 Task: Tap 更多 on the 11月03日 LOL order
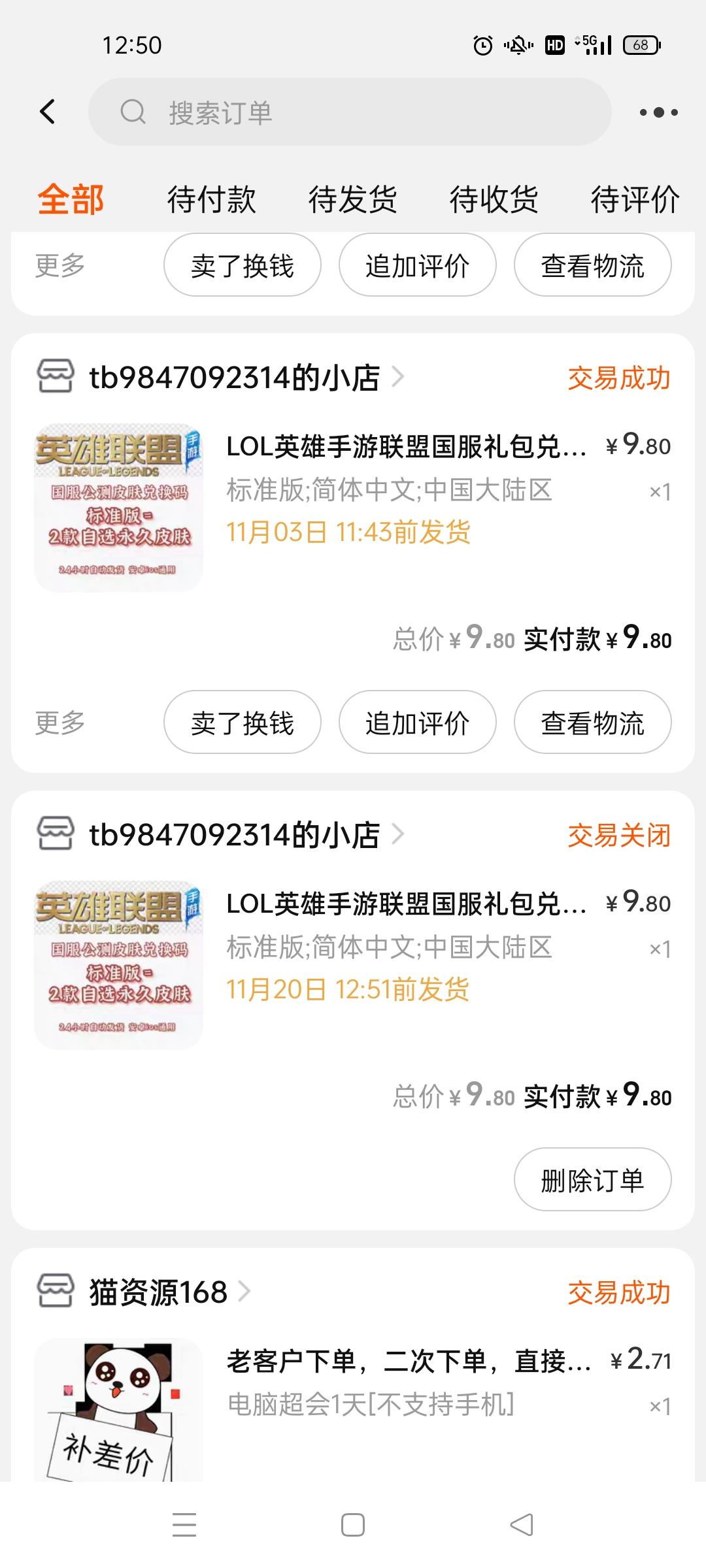[x=60, y=723]
